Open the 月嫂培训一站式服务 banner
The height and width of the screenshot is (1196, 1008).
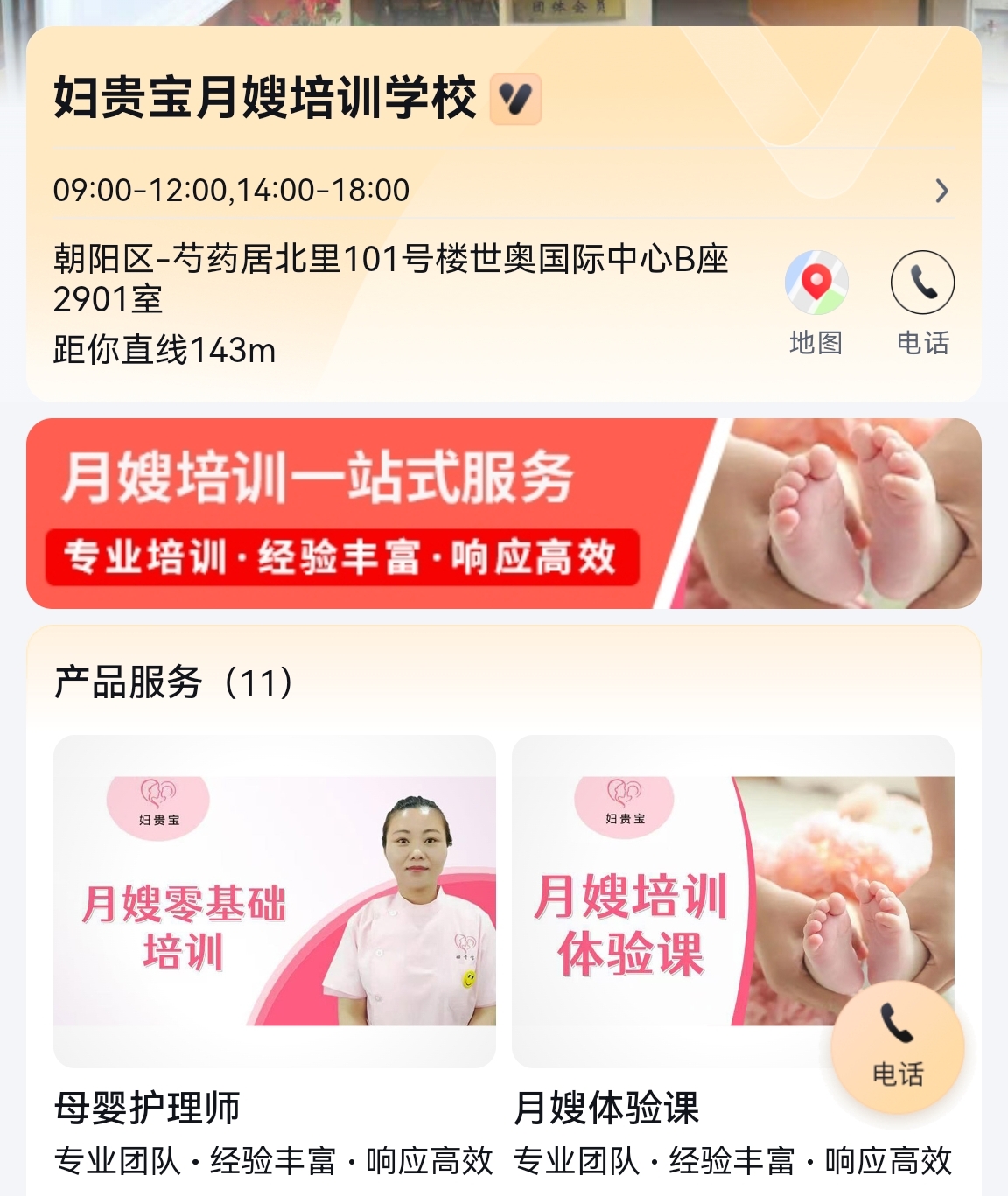(503, 514)
